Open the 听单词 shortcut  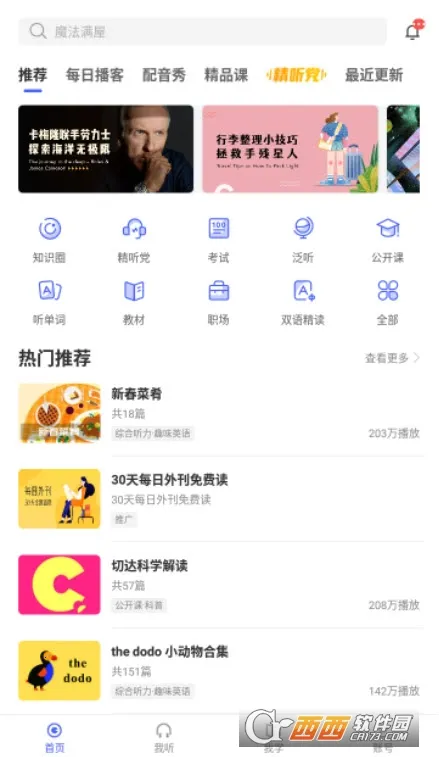[49, 302]
